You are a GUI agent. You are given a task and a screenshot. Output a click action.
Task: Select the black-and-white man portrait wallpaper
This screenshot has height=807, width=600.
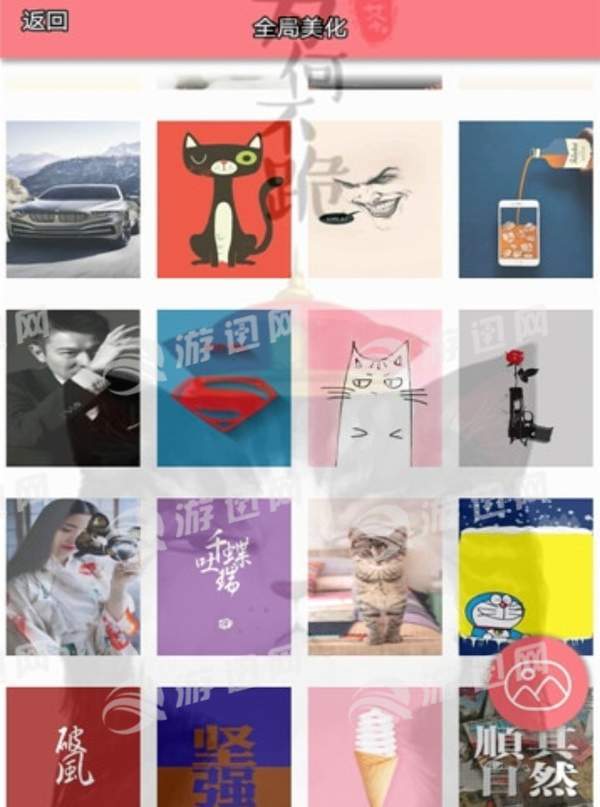[x=73, y=388]
